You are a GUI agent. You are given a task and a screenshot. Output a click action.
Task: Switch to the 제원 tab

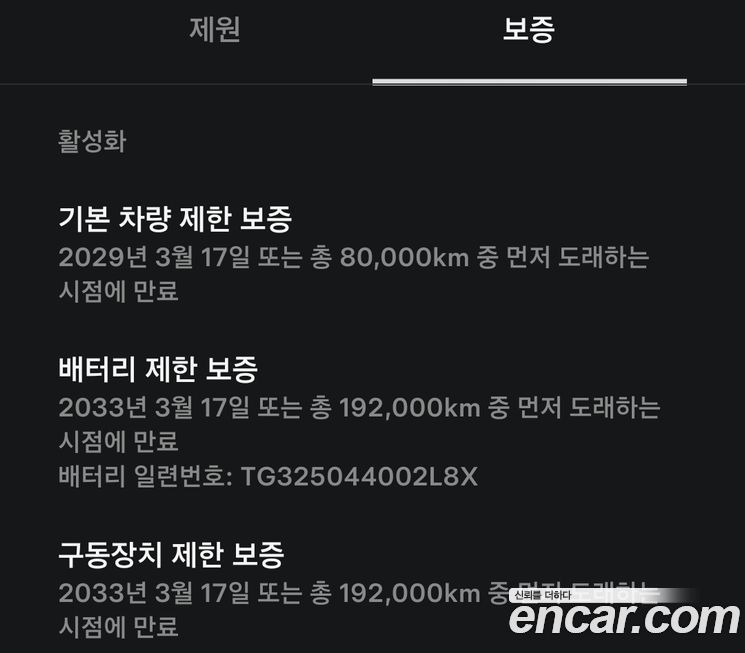coord(214,30)
